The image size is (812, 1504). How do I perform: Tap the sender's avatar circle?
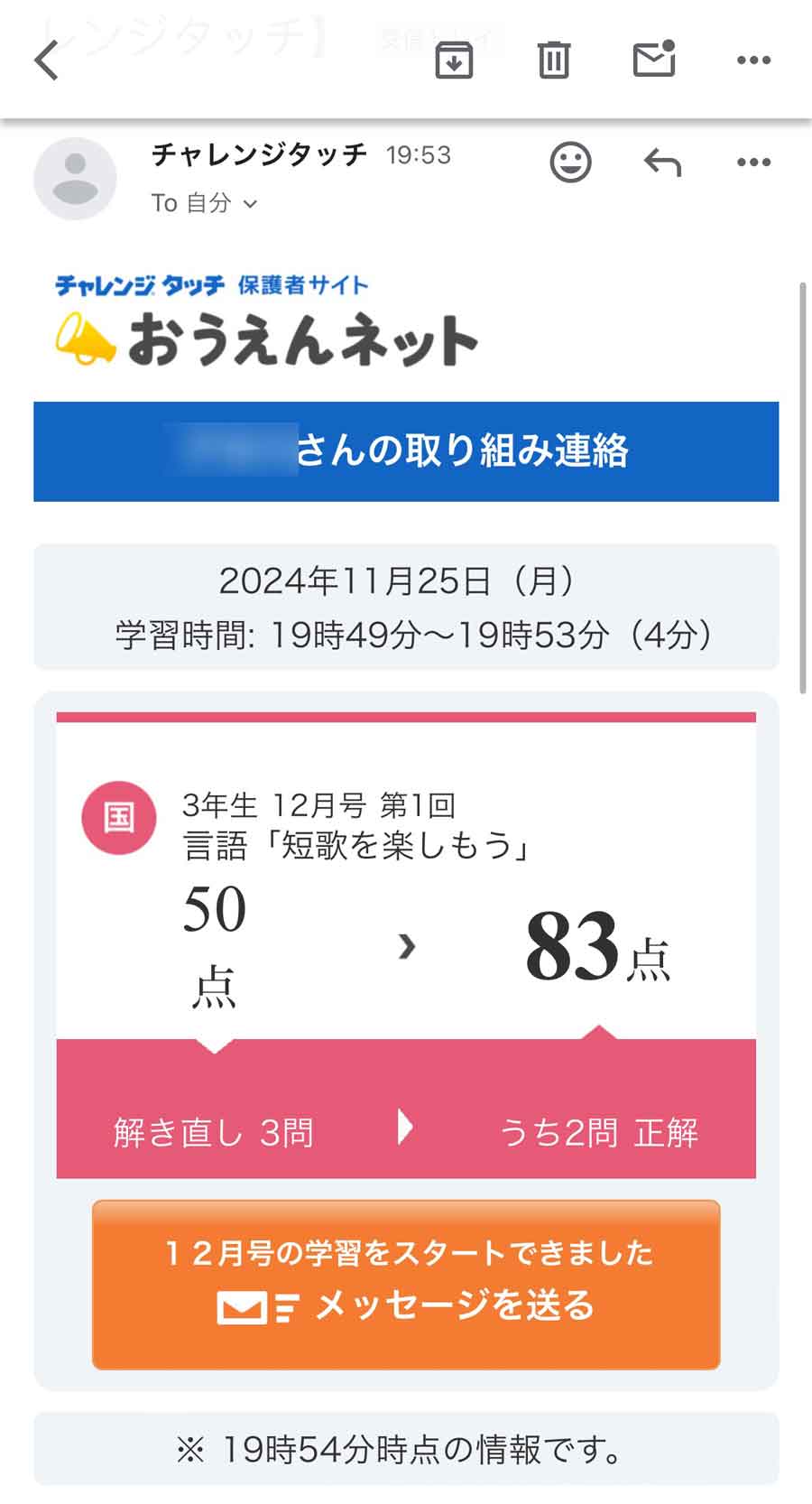[74, 178]
